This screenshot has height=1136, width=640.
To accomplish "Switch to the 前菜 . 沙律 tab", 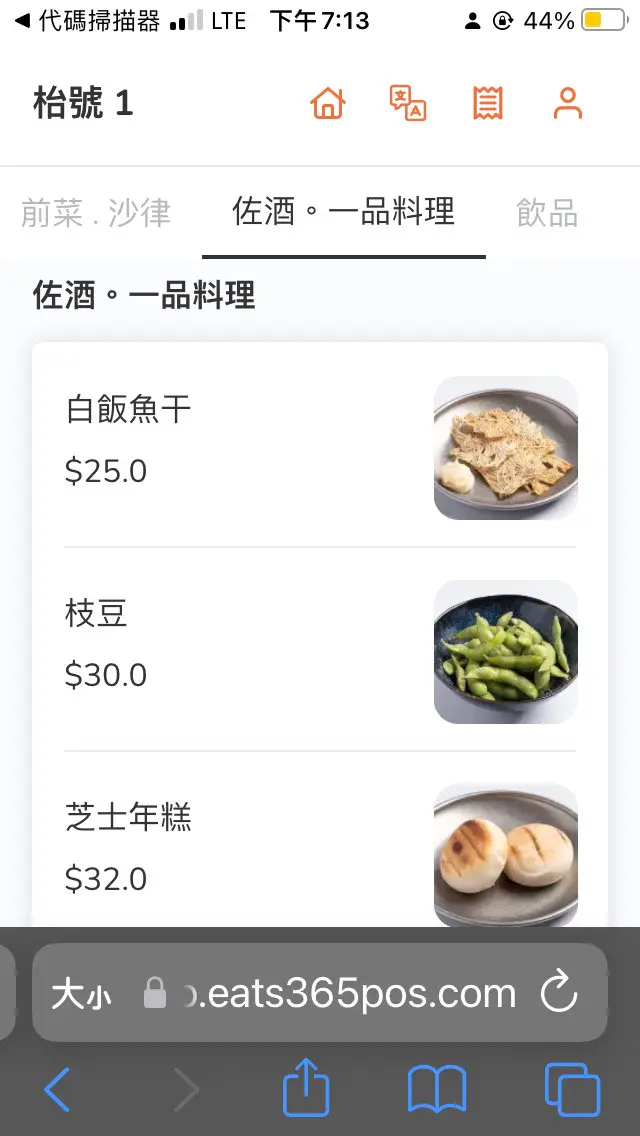I will tap(96, 213).
